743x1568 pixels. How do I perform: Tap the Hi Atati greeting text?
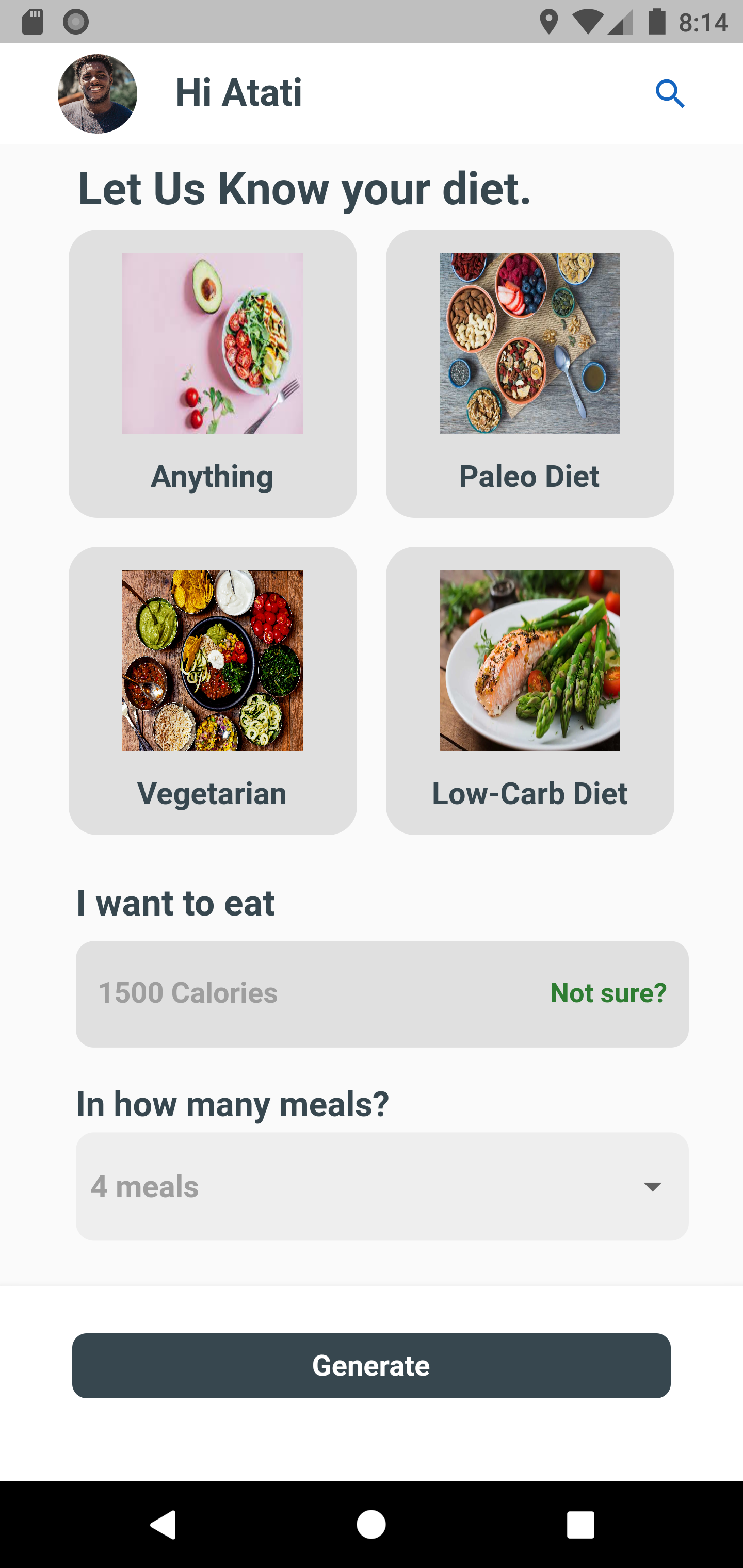click(x=239, y=92)
